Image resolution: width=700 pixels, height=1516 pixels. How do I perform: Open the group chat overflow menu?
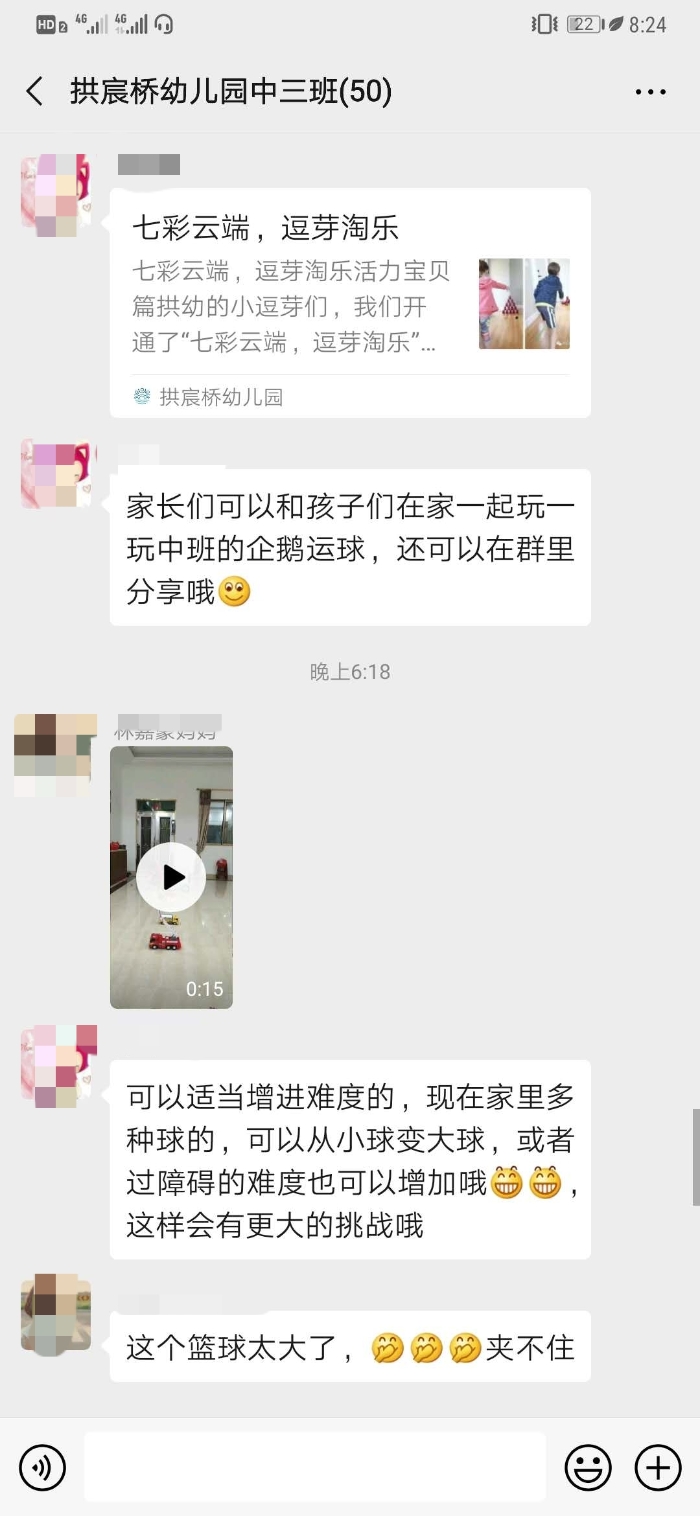click(650, 92)
